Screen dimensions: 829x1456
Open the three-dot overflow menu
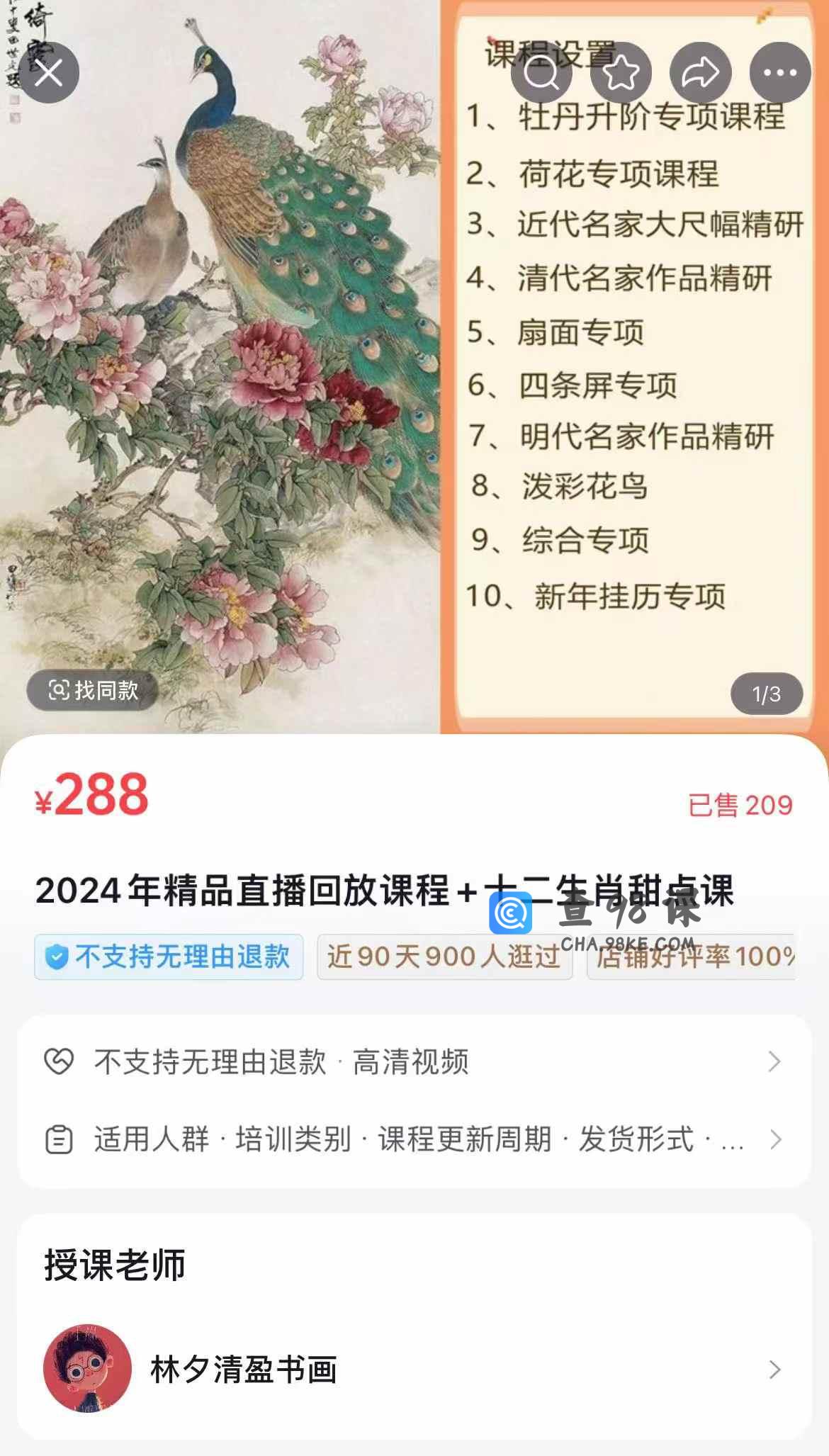[x=780, y=72]
